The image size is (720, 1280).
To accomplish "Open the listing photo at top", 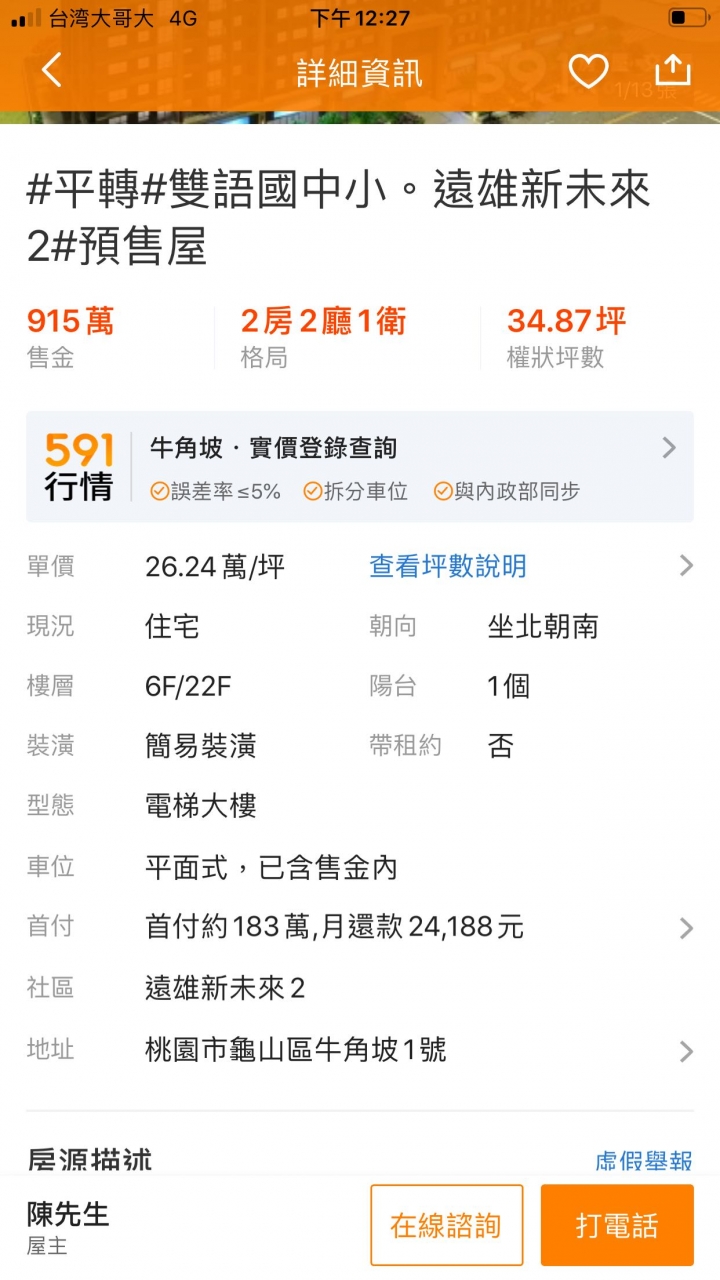I will tap(360, 117).
